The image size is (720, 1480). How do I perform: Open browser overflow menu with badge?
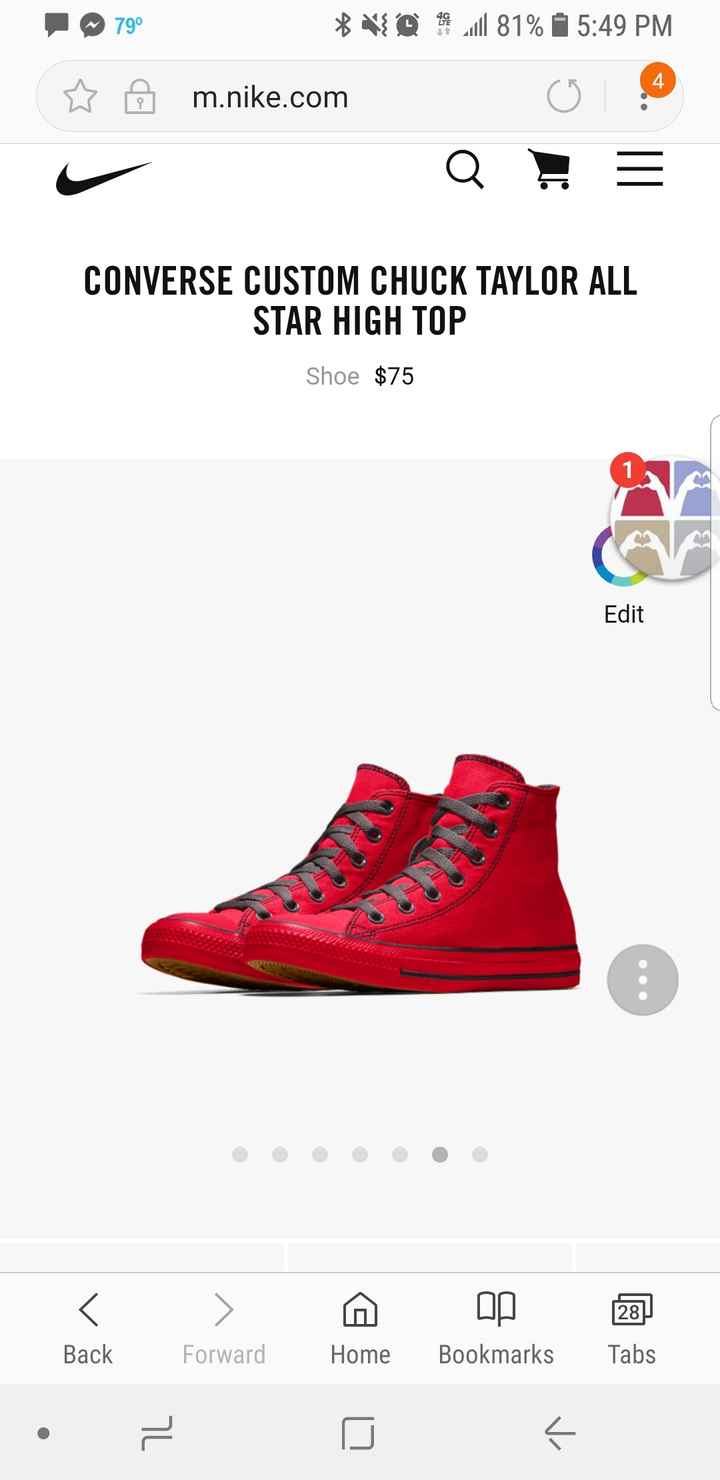(x=645, y=96)
